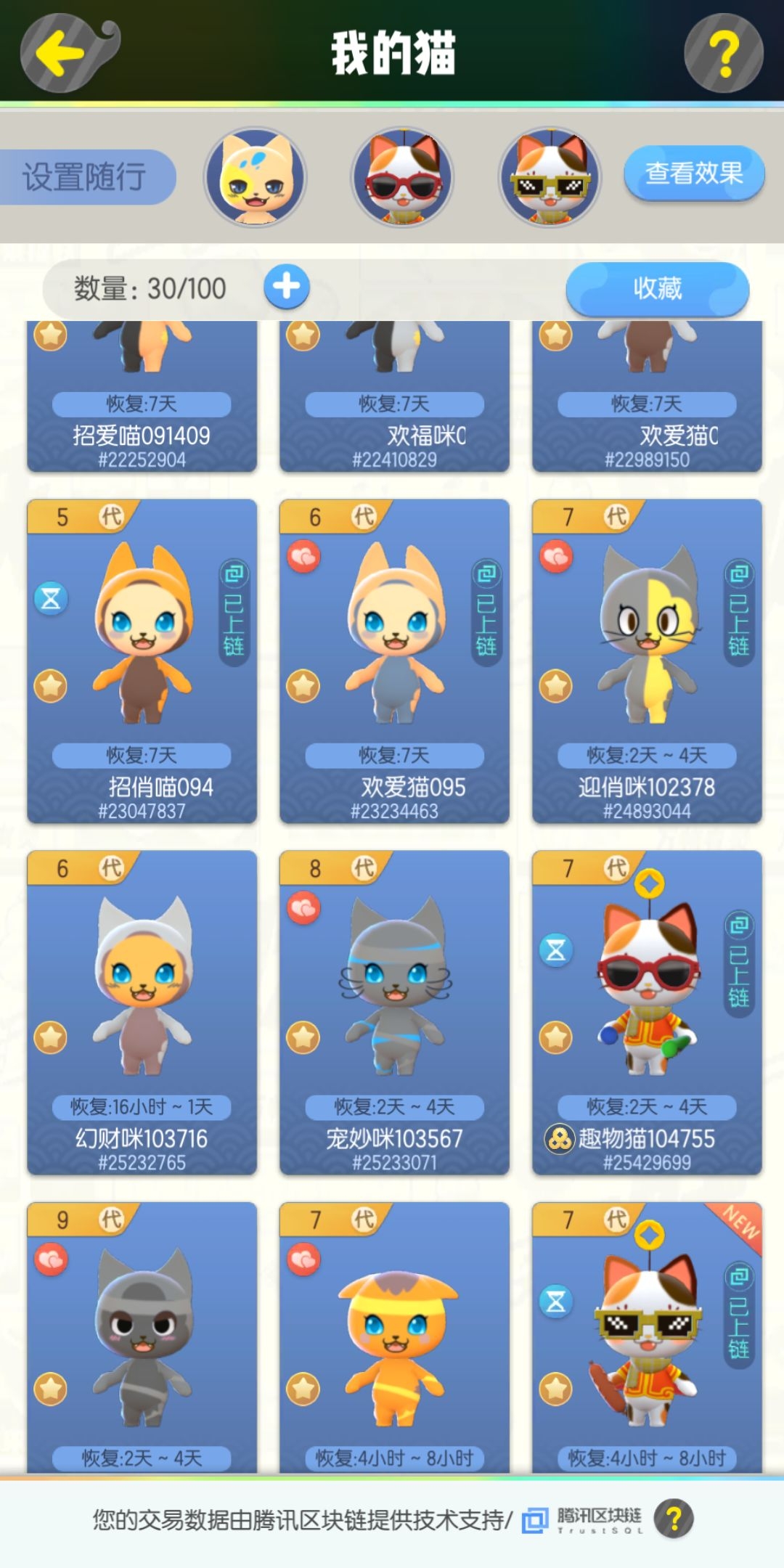Open the cat card 迎俏咪102378
This screenshot has width=784, height=1568.
tap(647, 661)
